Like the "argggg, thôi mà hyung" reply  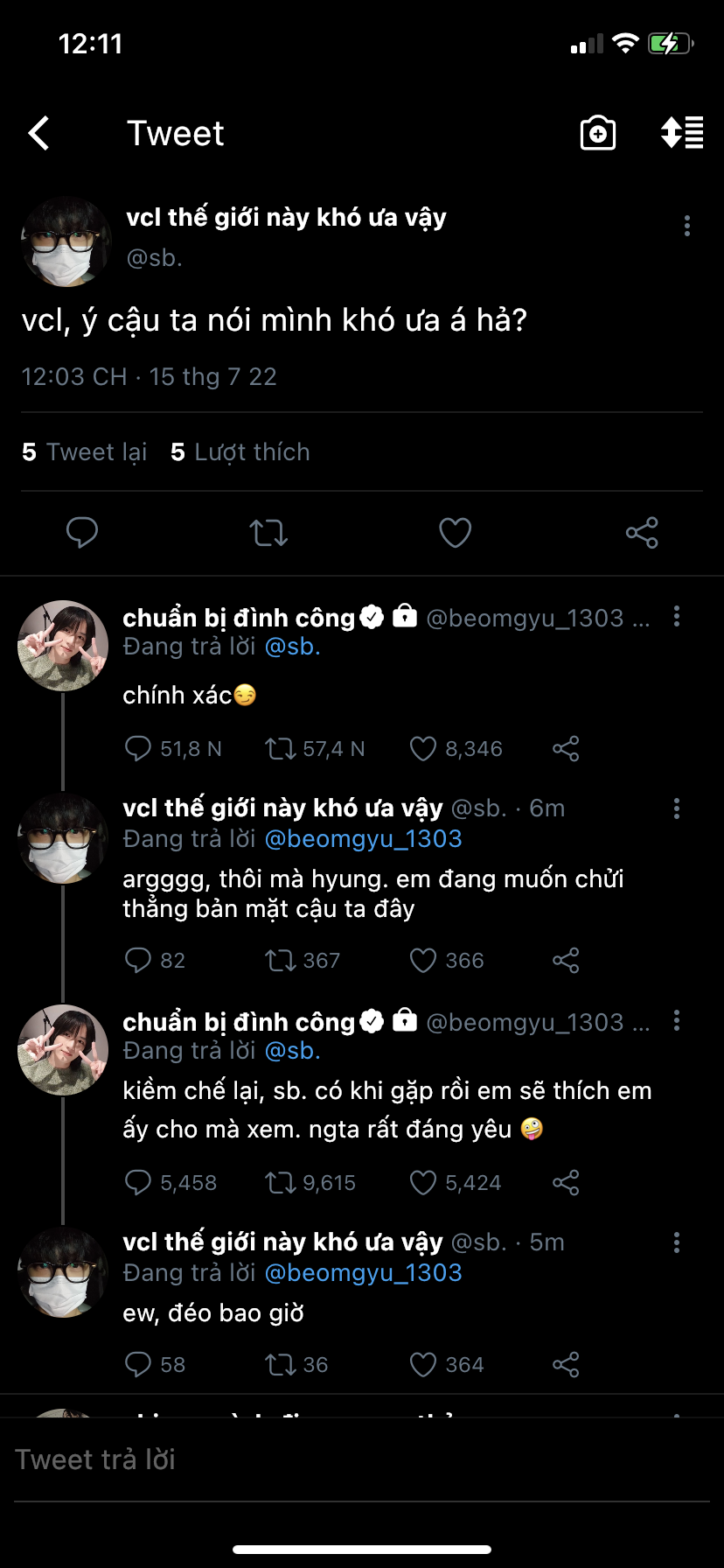[x=423, y=961]
